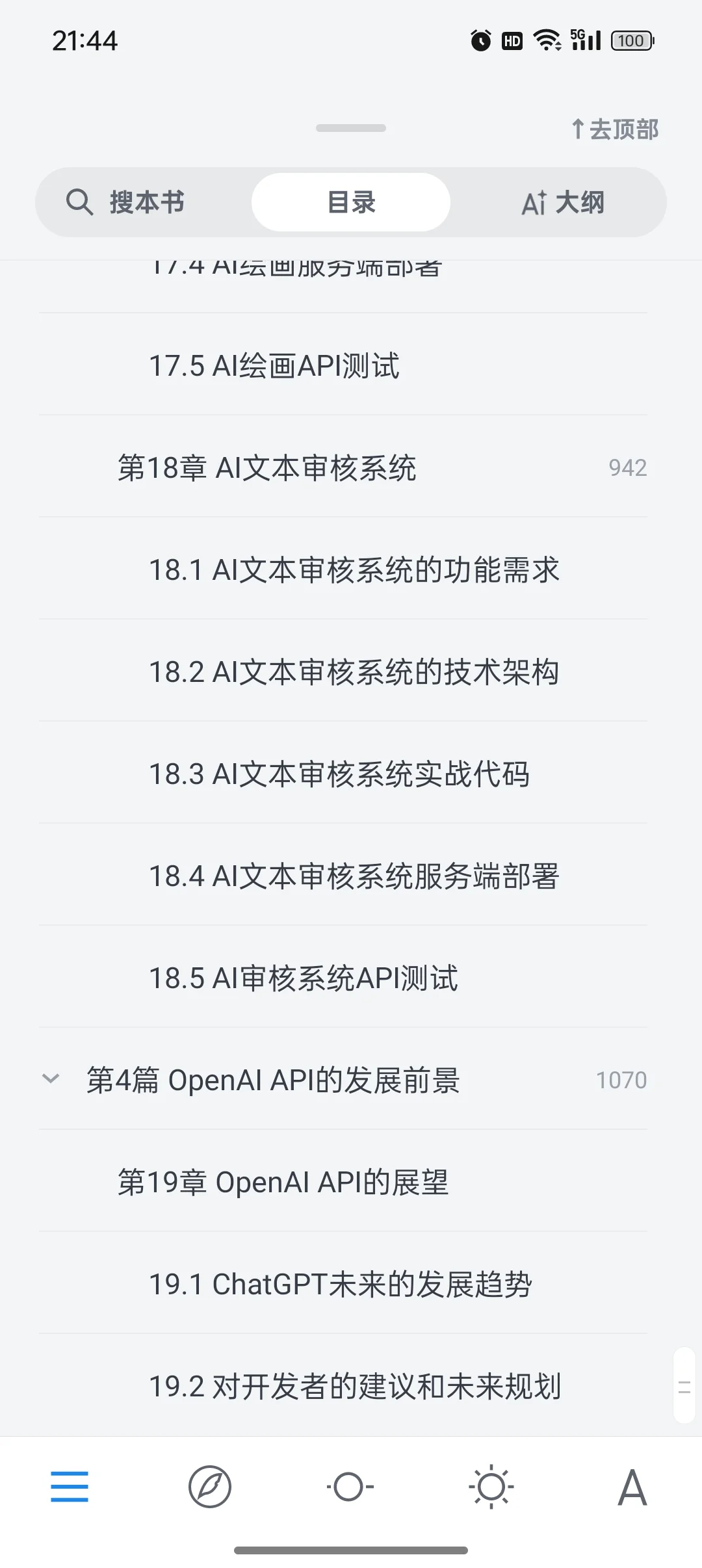Enable eye-protection reading mode icon
This screenshot has height=1568, width=702.
350,1486
